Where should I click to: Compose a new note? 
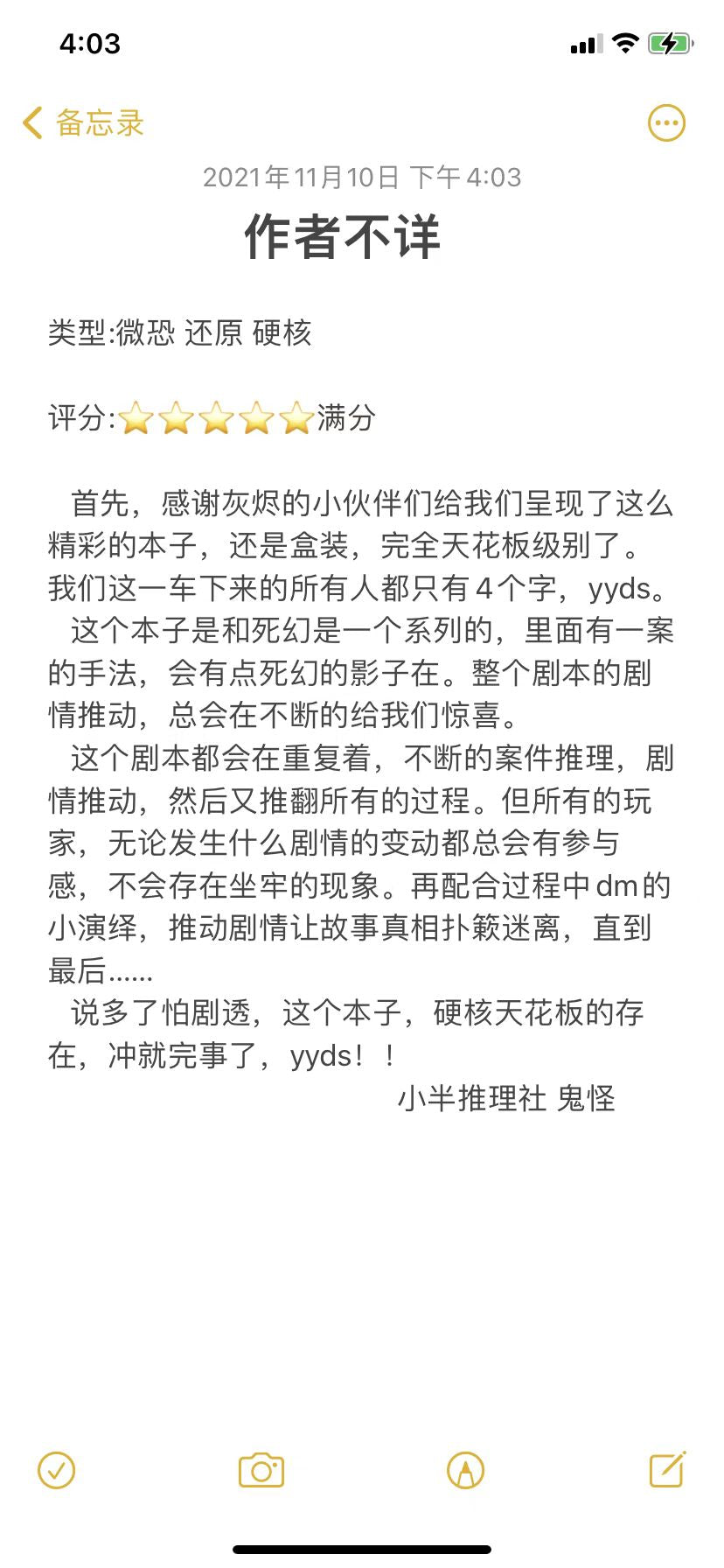[667, 1471]
